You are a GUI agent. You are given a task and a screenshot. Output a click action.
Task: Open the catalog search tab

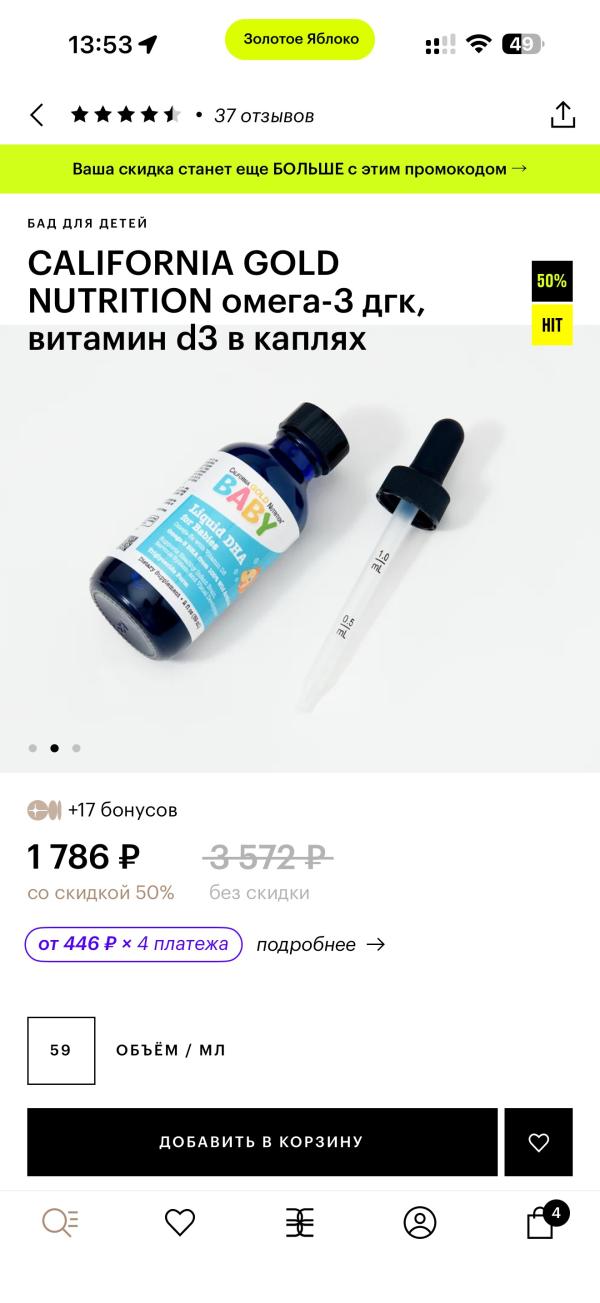(x=60, y=1222)
